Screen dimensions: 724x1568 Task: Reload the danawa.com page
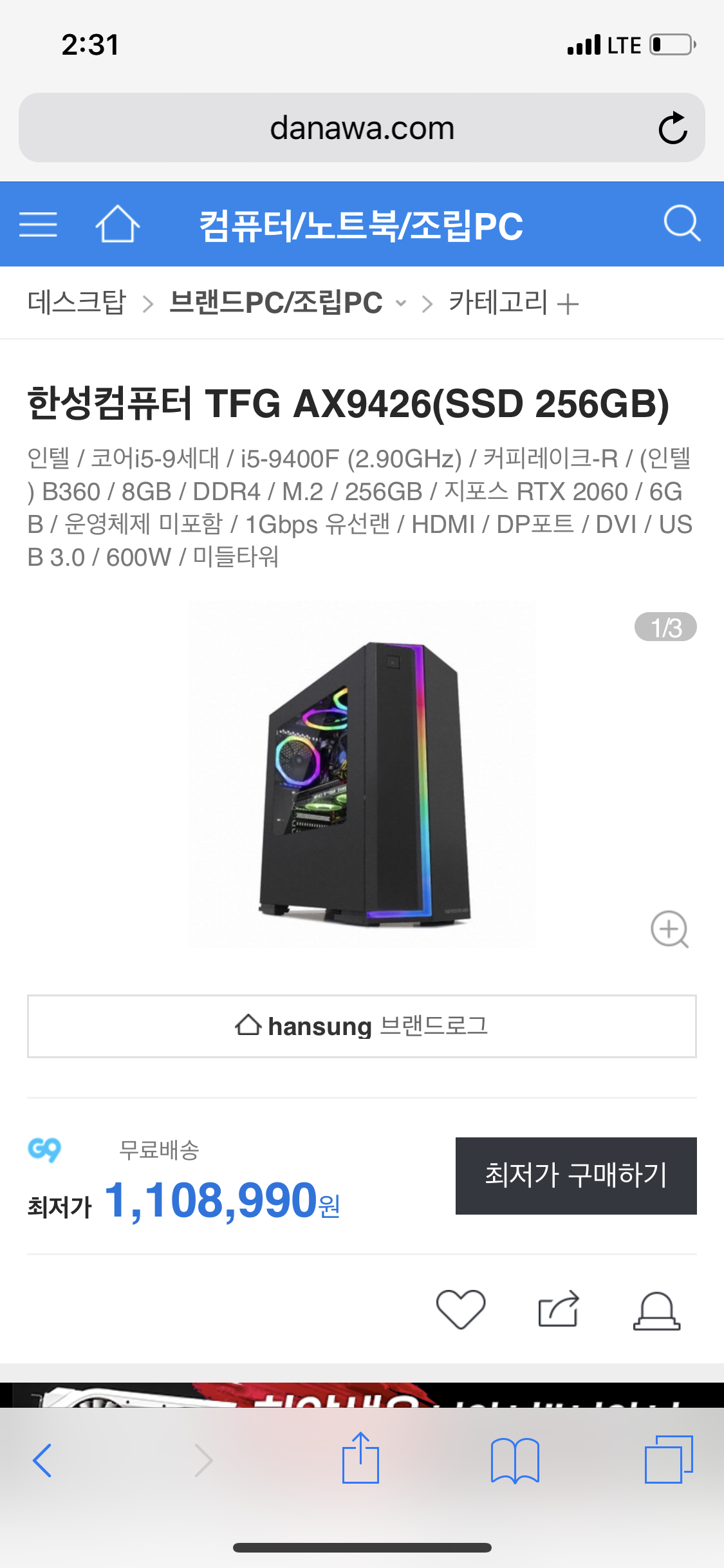(673, 128)
